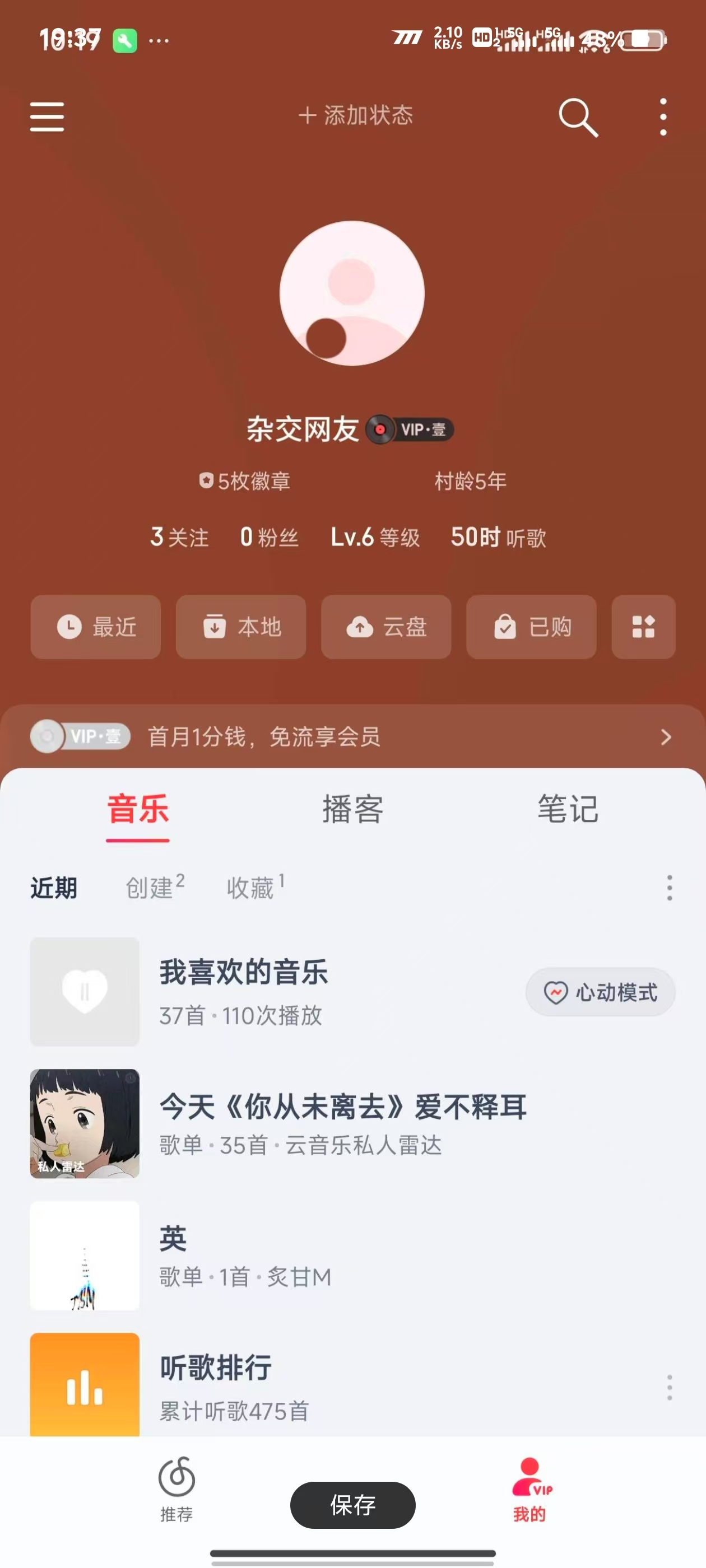Image resolution: width=706 pixels, height=1568 pixels.
Task: Go to the 推荐 bottom tab
Action: pos(176,1488)
